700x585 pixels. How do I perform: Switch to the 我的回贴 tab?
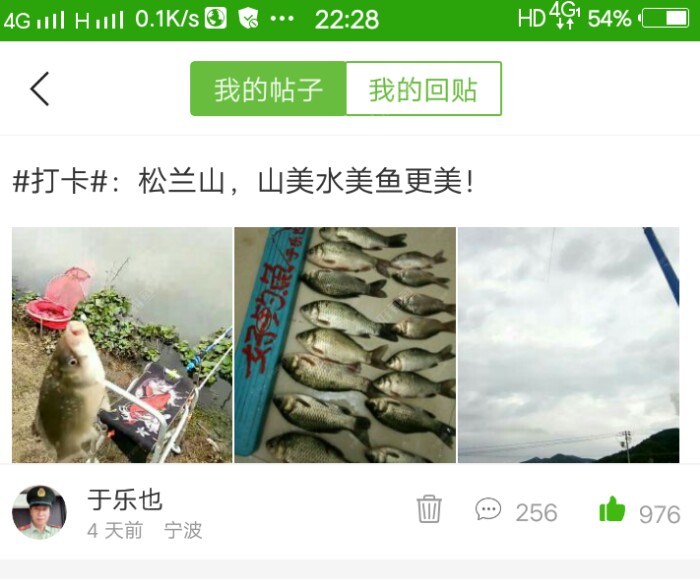(423, 89)
